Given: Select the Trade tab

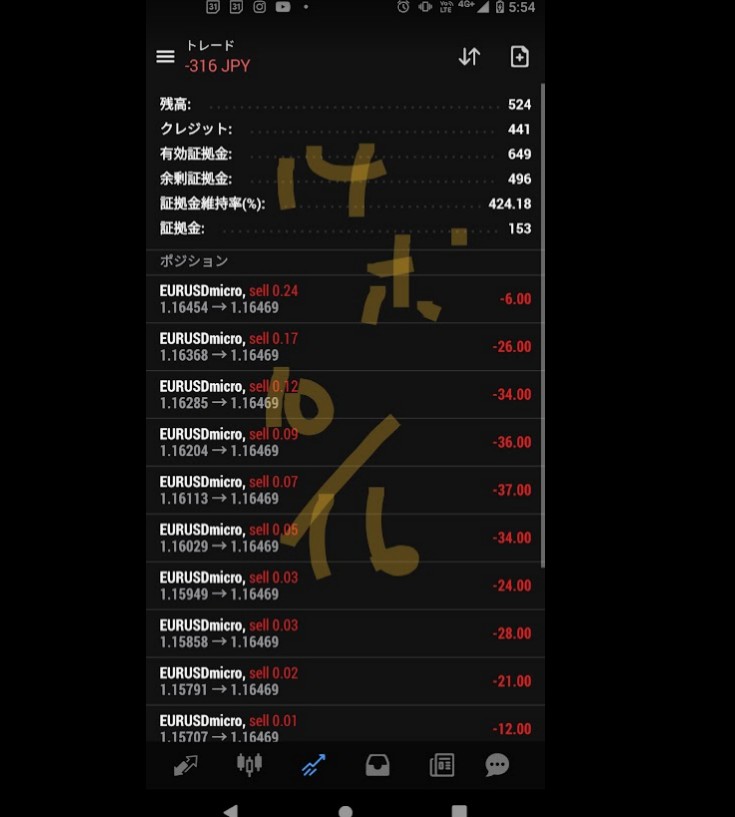Looking at the screenshot, I should pyautogui.click(x=313, y=766).
